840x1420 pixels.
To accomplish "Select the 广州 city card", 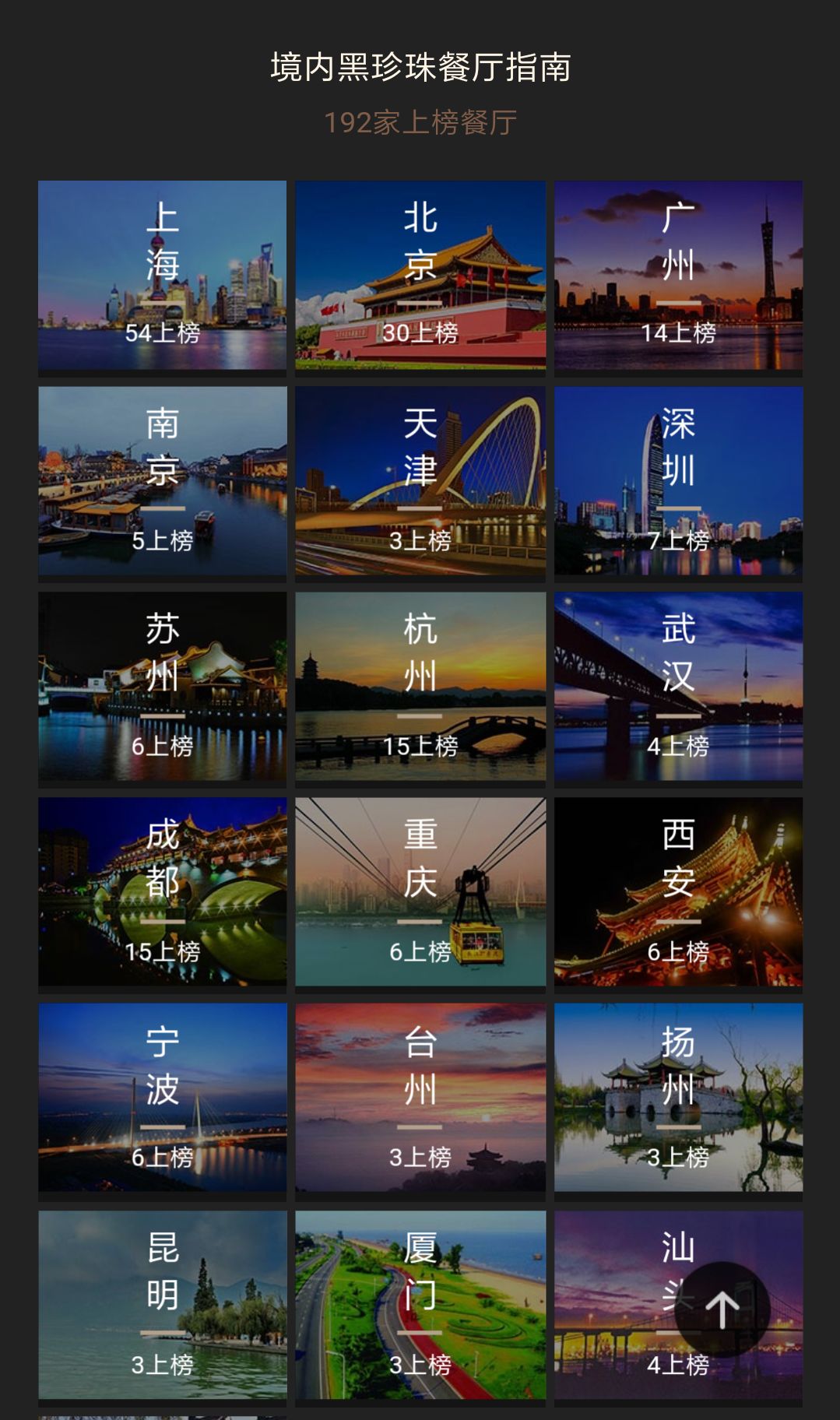I will coord(678,275).
